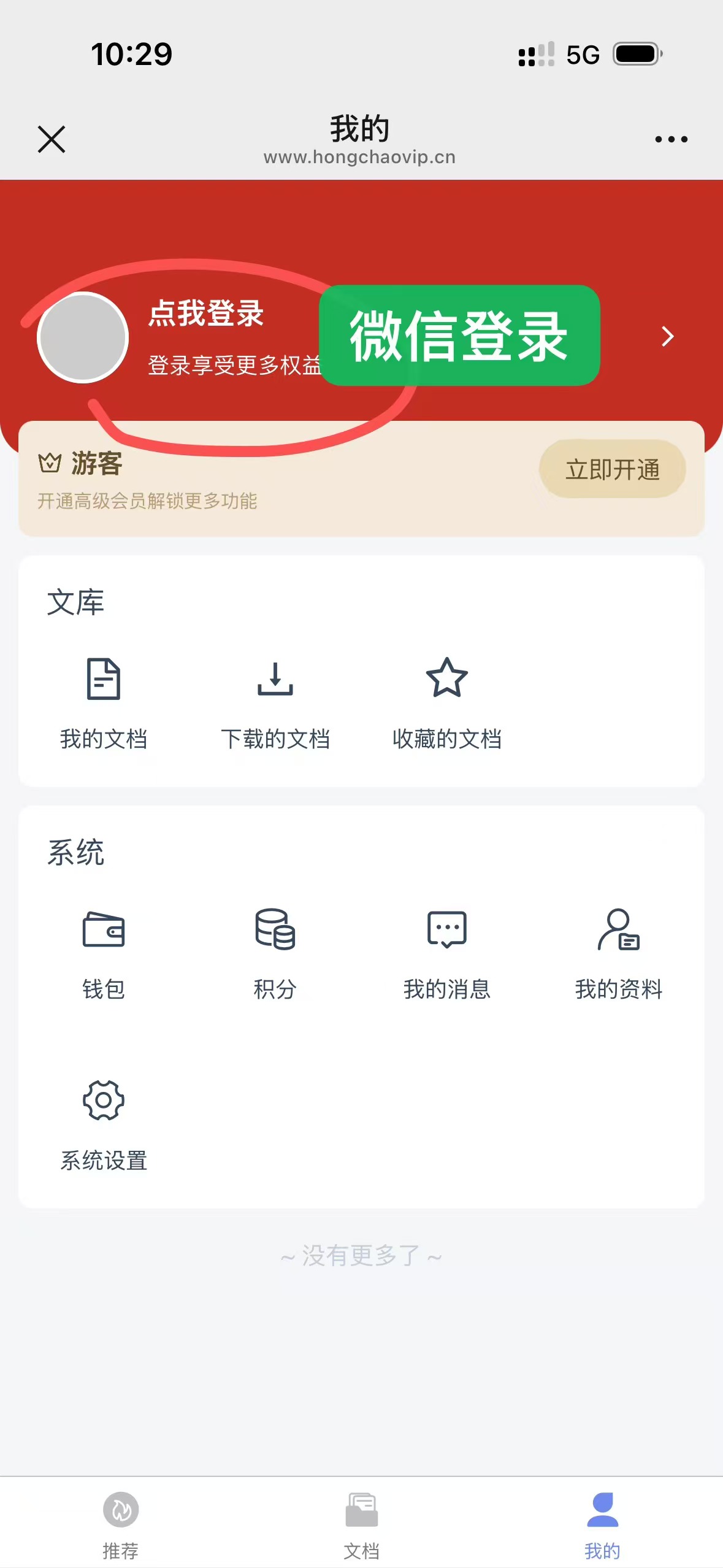This screenshot has height=1568, width=723.
Task: Open 下载的文档 (Downloaded Documents) icon
Action: coord(275,678)
